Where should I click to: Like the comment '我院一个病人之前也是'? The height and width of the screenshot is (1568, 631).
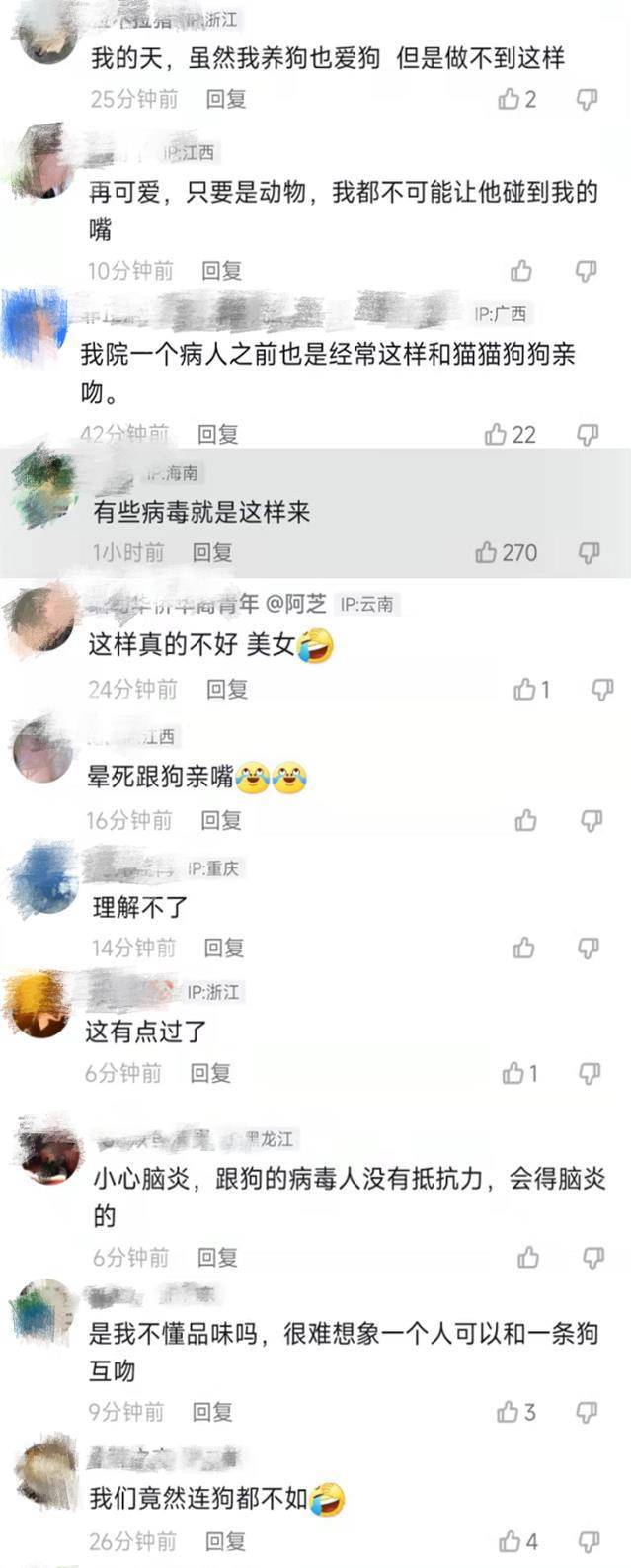coord(497,434)
